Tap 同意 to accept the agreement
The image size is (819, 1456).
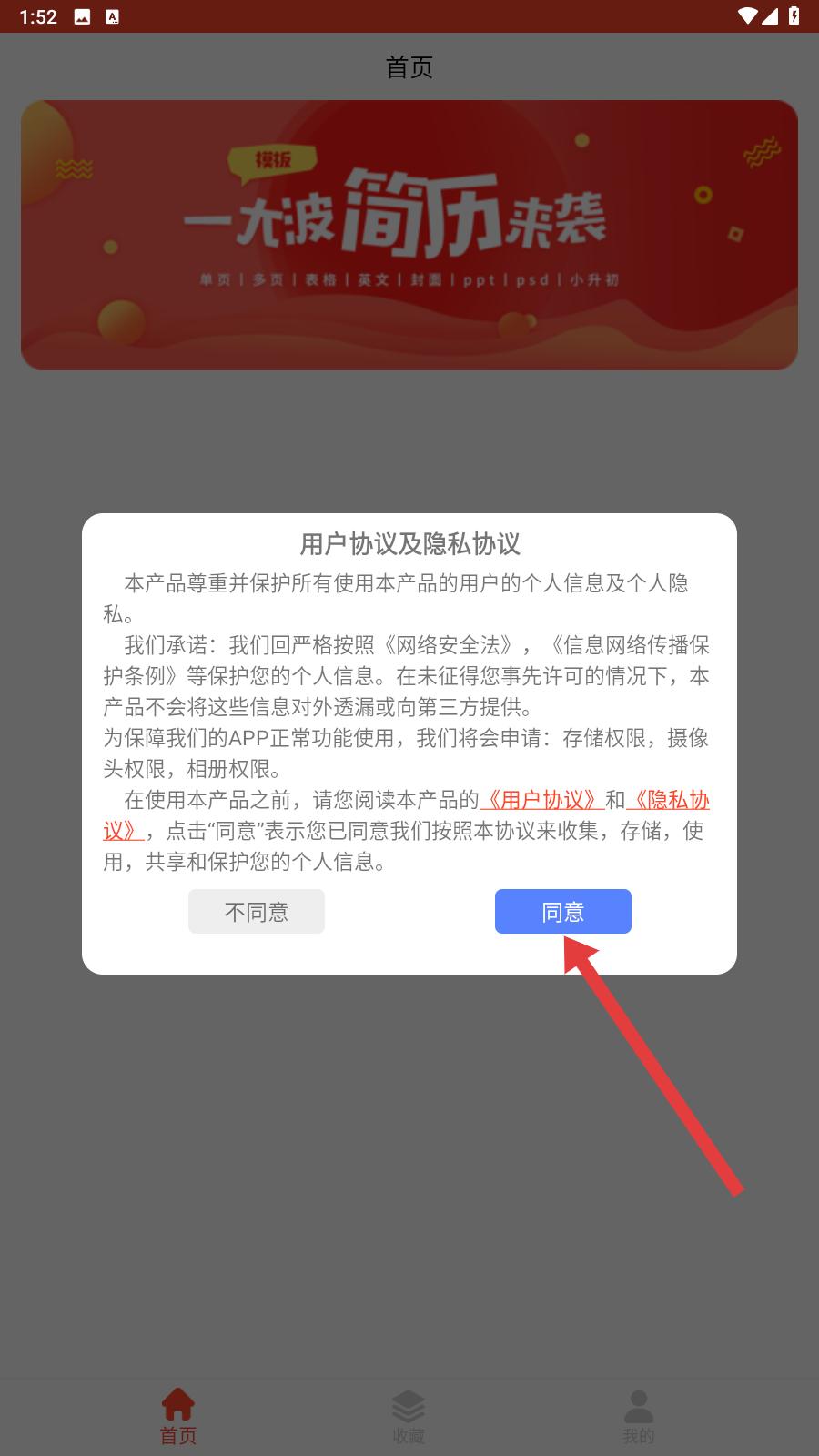pos(562,911)
